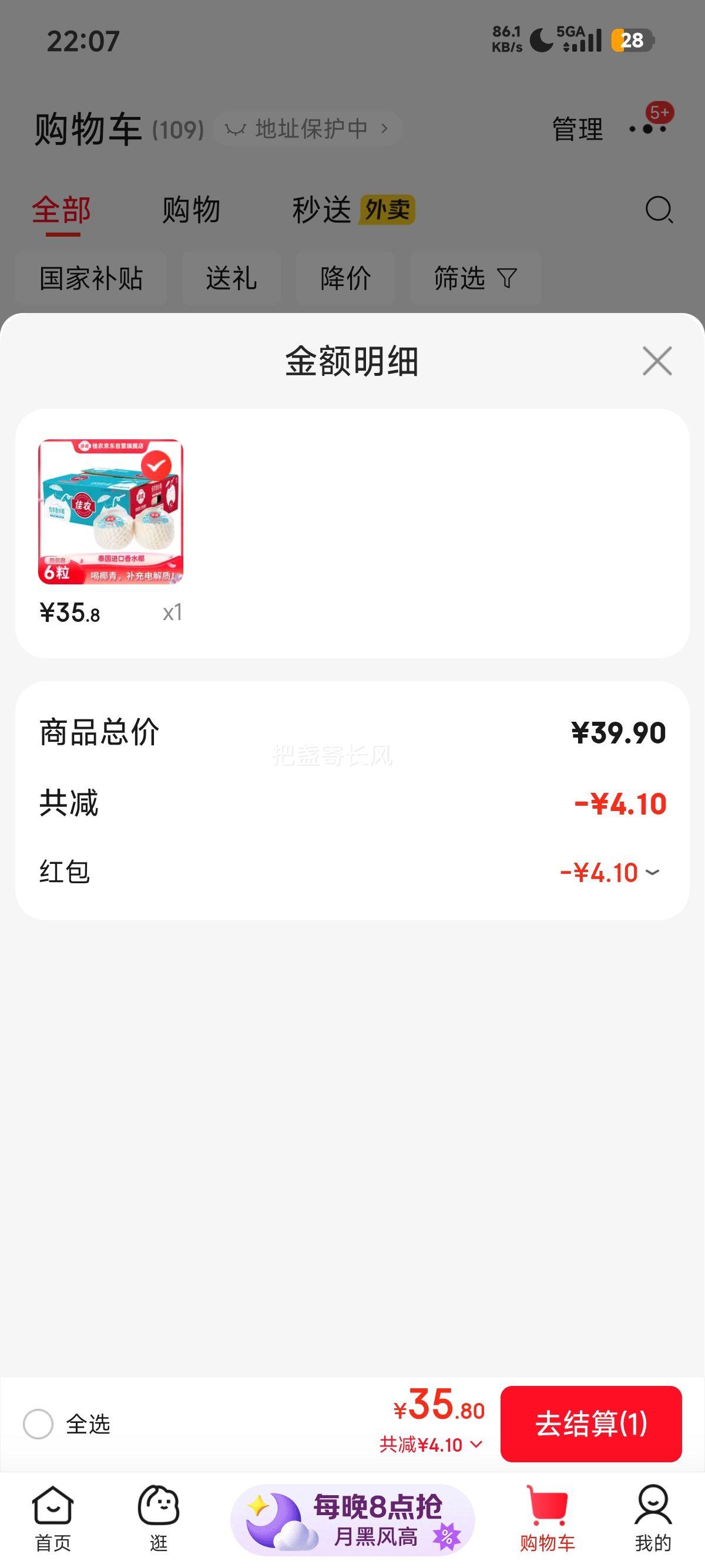Close the 金额明细 popup with the X
The image size is (705, 1568).
coord(656,361)
